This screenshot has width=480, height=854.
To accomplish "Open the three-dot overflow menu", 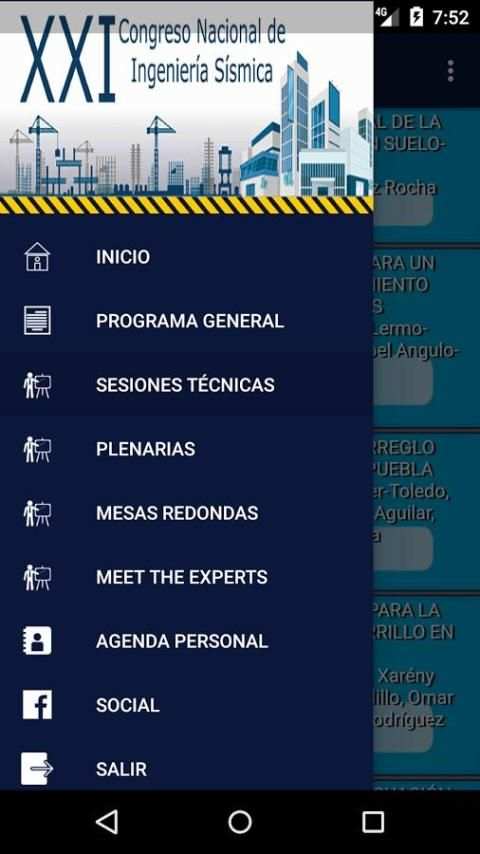I will [x=451, y=71].
